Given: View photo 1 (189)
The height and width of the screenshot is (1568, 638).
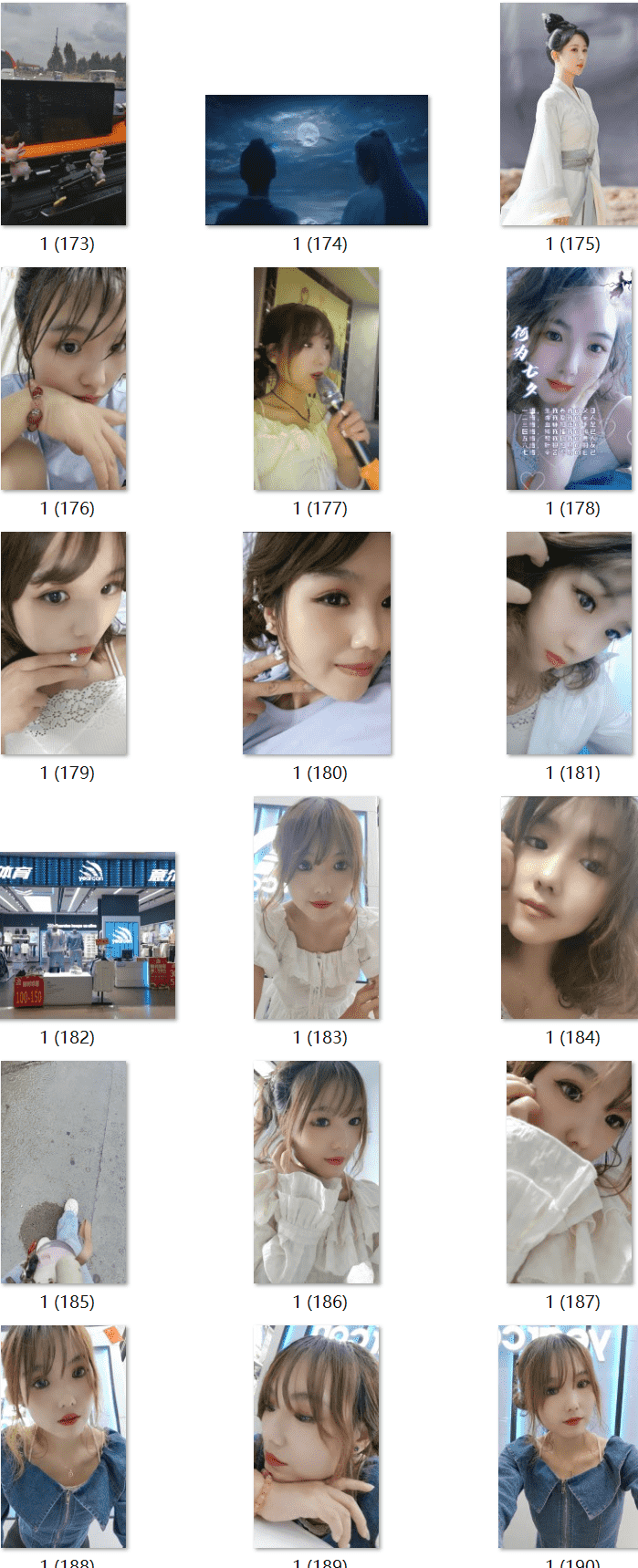Looking at the screenshot, I should [317, 1437].
